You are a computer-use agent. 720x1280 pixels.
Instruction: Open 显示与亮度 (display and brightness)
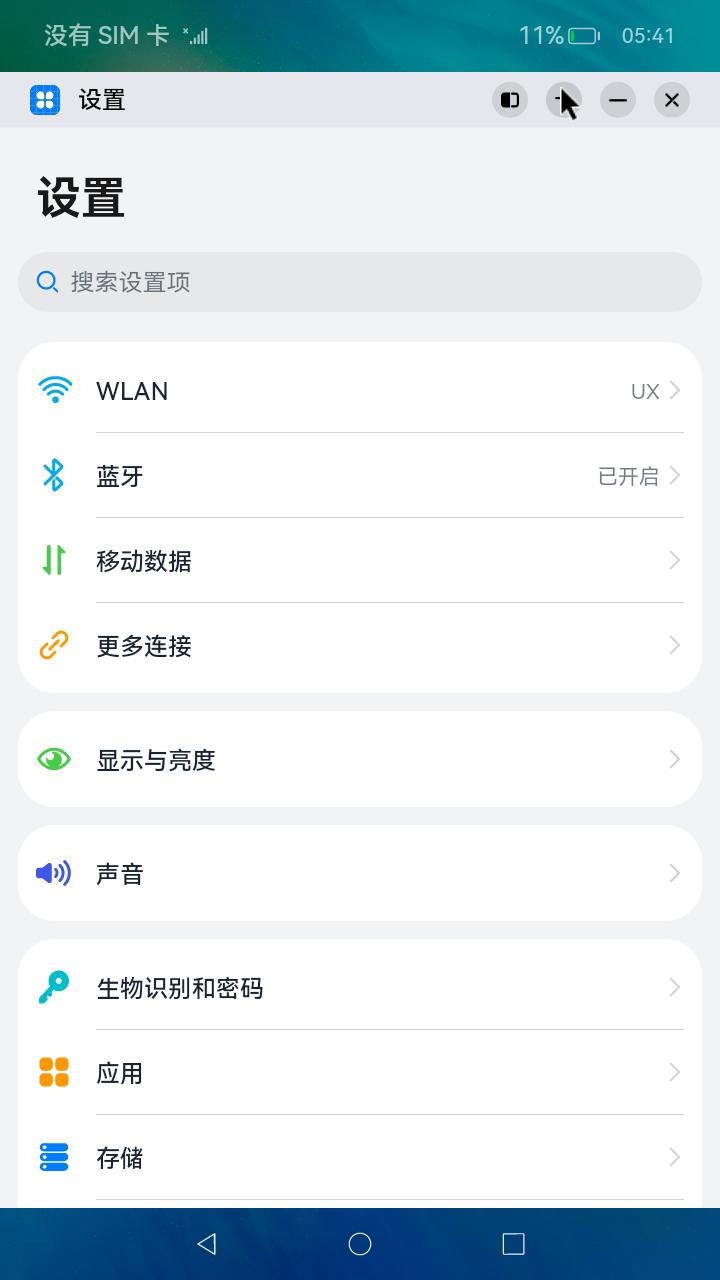(360, 760)
